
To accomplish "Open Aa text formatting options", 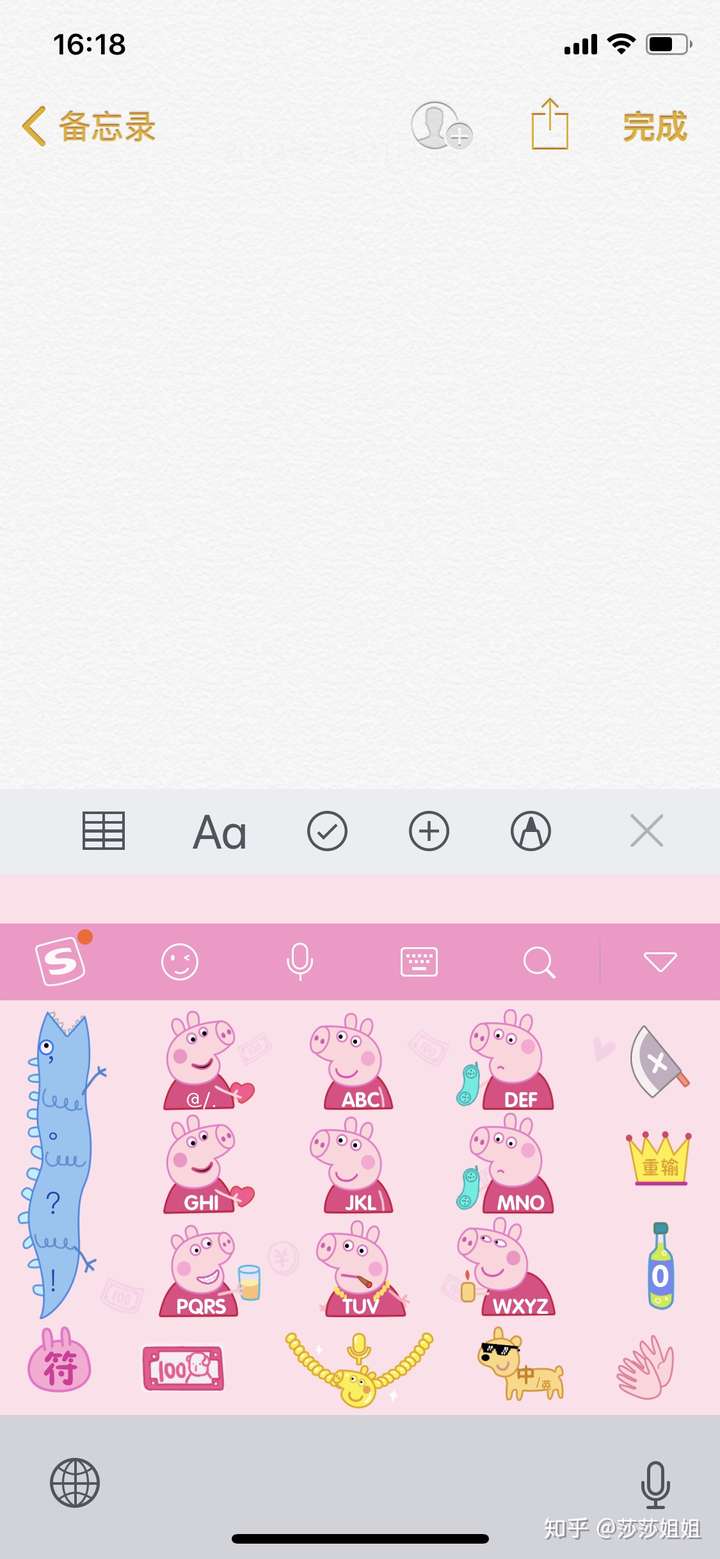I will coord(219,832).
